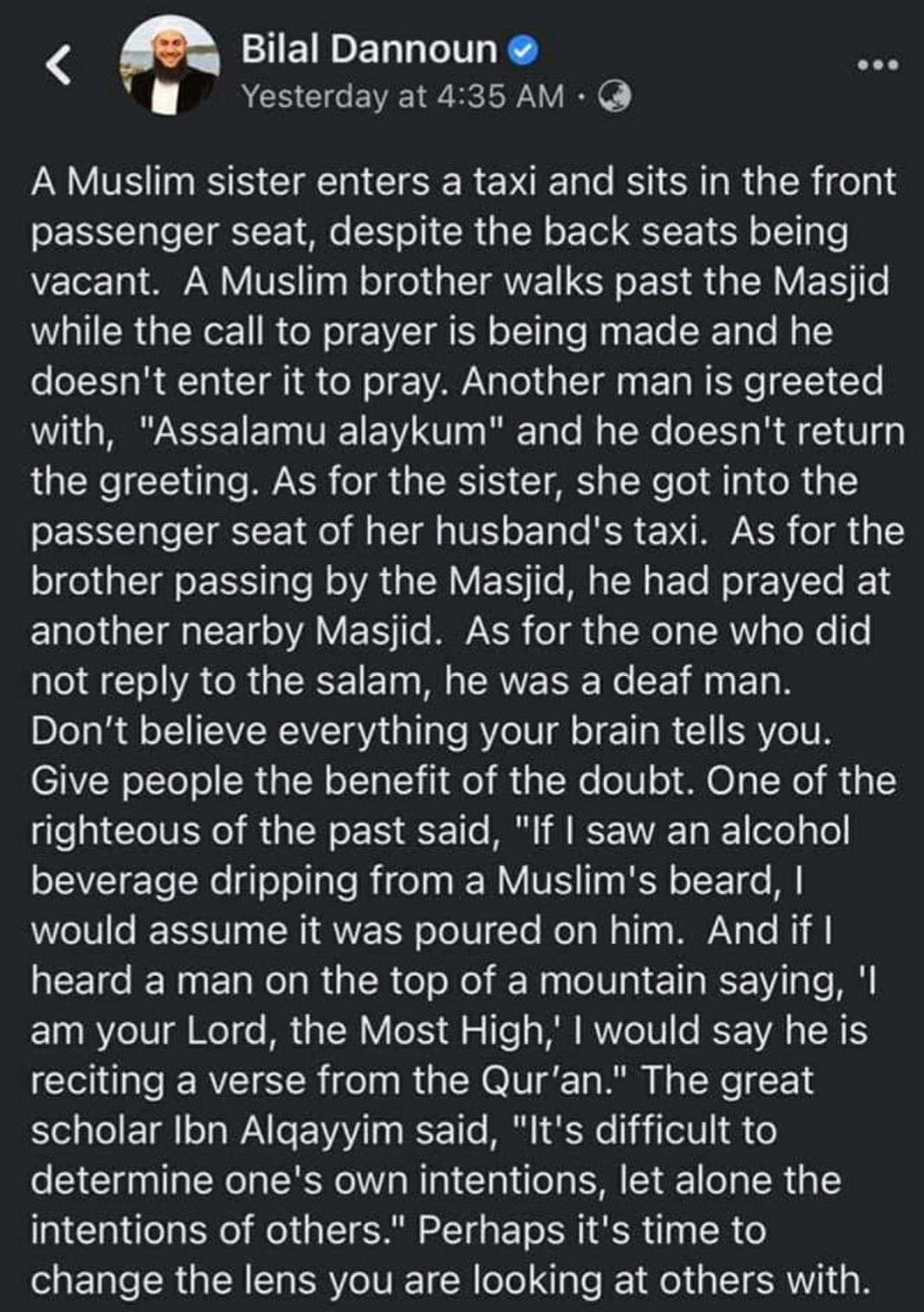Image resolution: width=924 pixels, height=1312 pixels.
Task: Tap the public audience globe icon
Action: tap(616, 97)
